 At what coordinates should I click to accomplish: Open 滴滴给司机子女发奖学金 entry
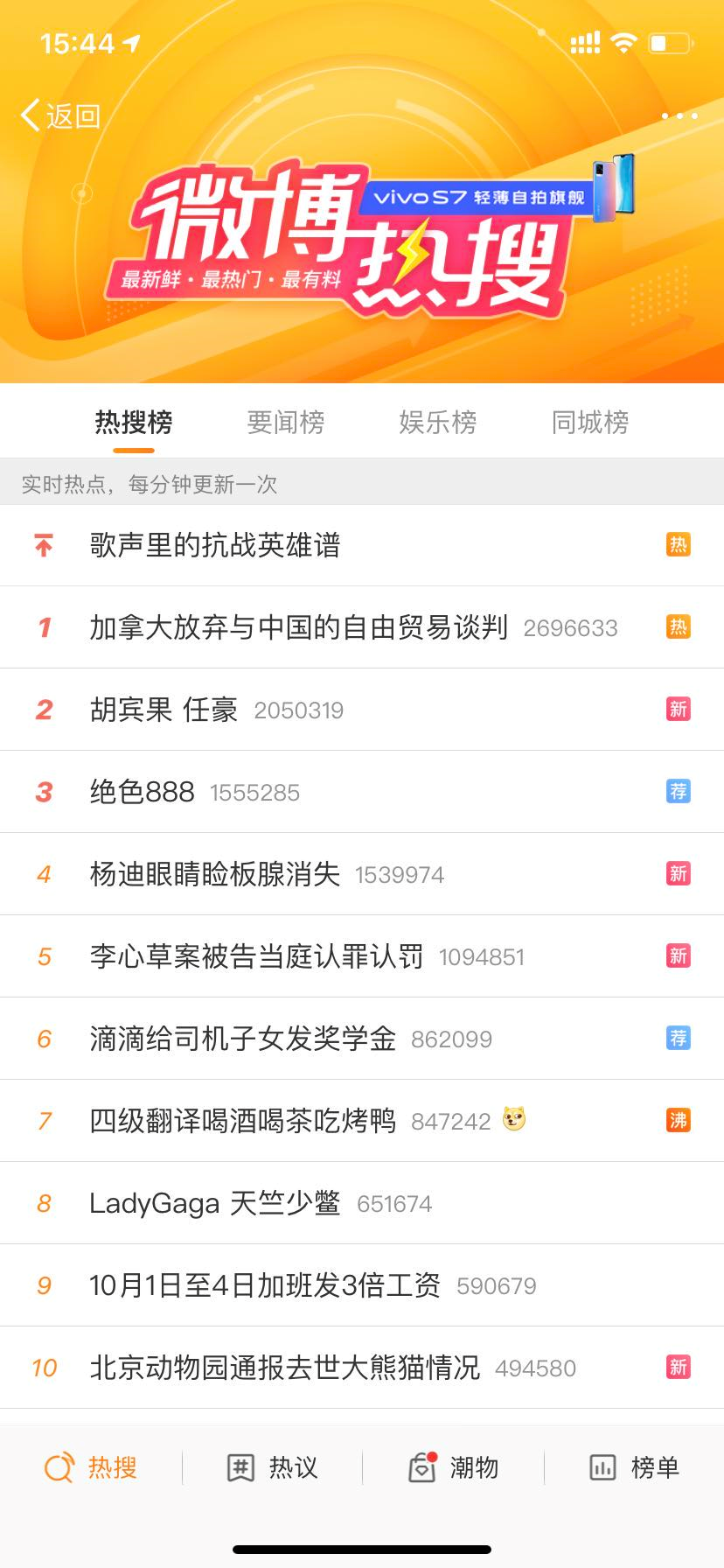tap(242, 1039)
